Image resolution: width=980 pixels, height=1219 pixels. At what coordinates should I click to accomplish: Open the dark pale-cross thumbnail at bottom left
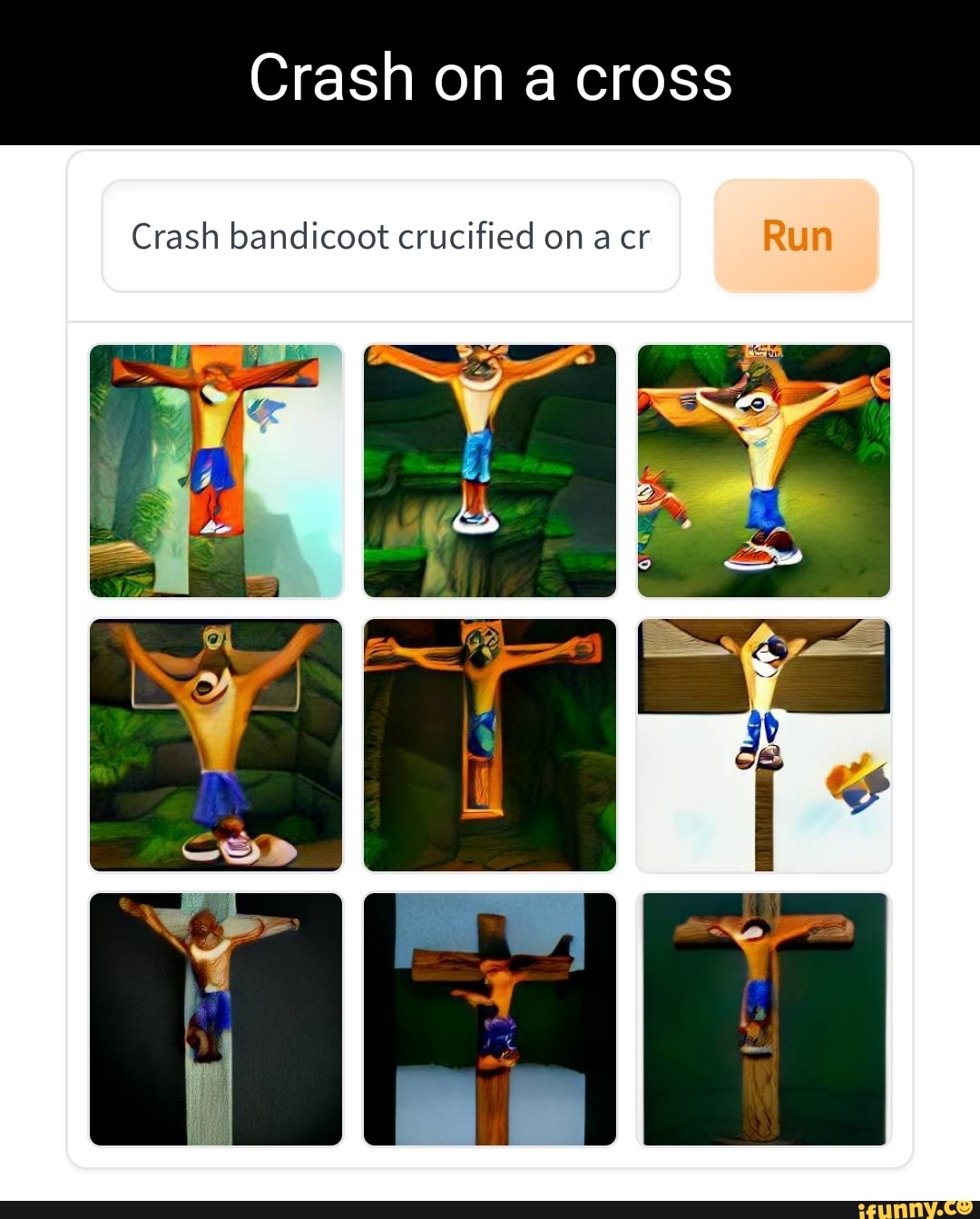click(215, 1018)
